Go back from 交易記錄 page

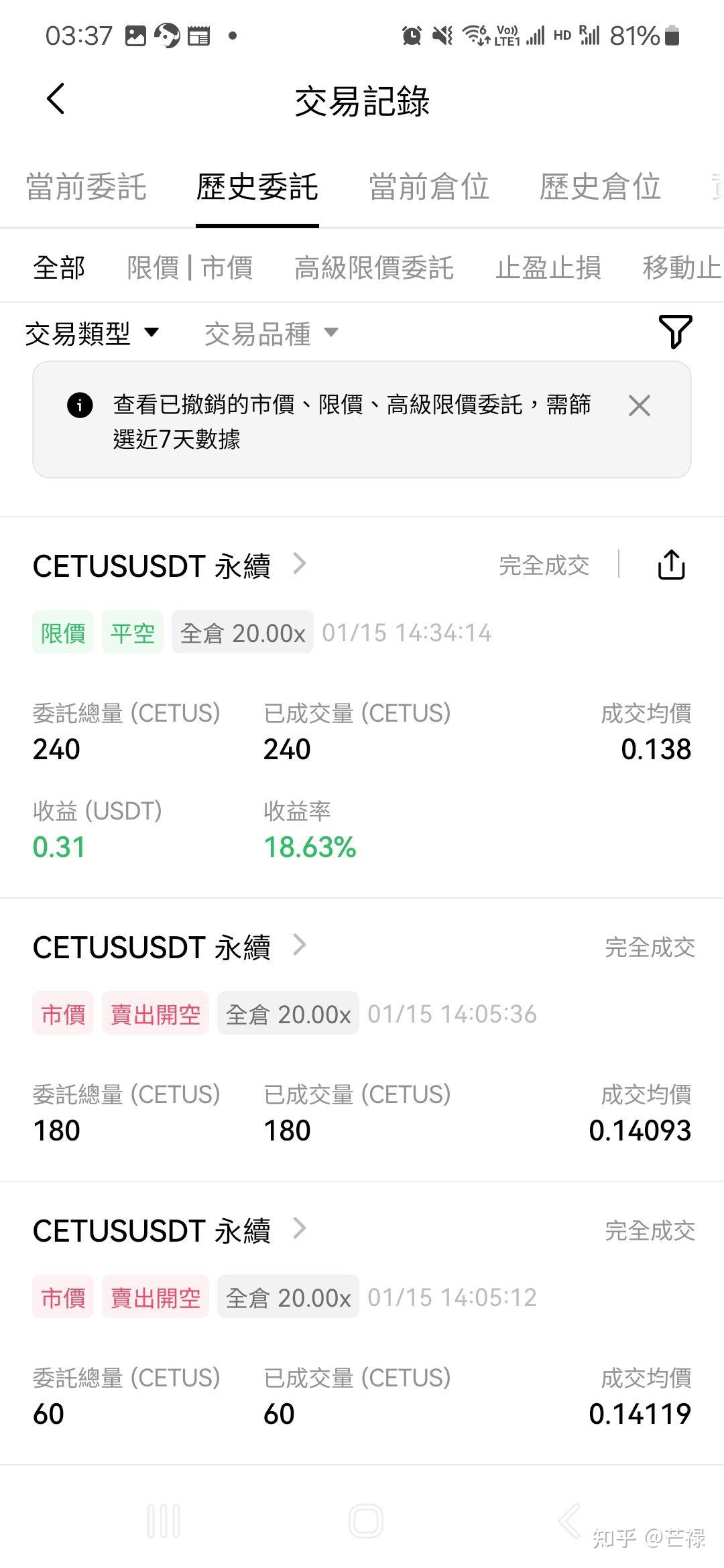tap(56, 99)
